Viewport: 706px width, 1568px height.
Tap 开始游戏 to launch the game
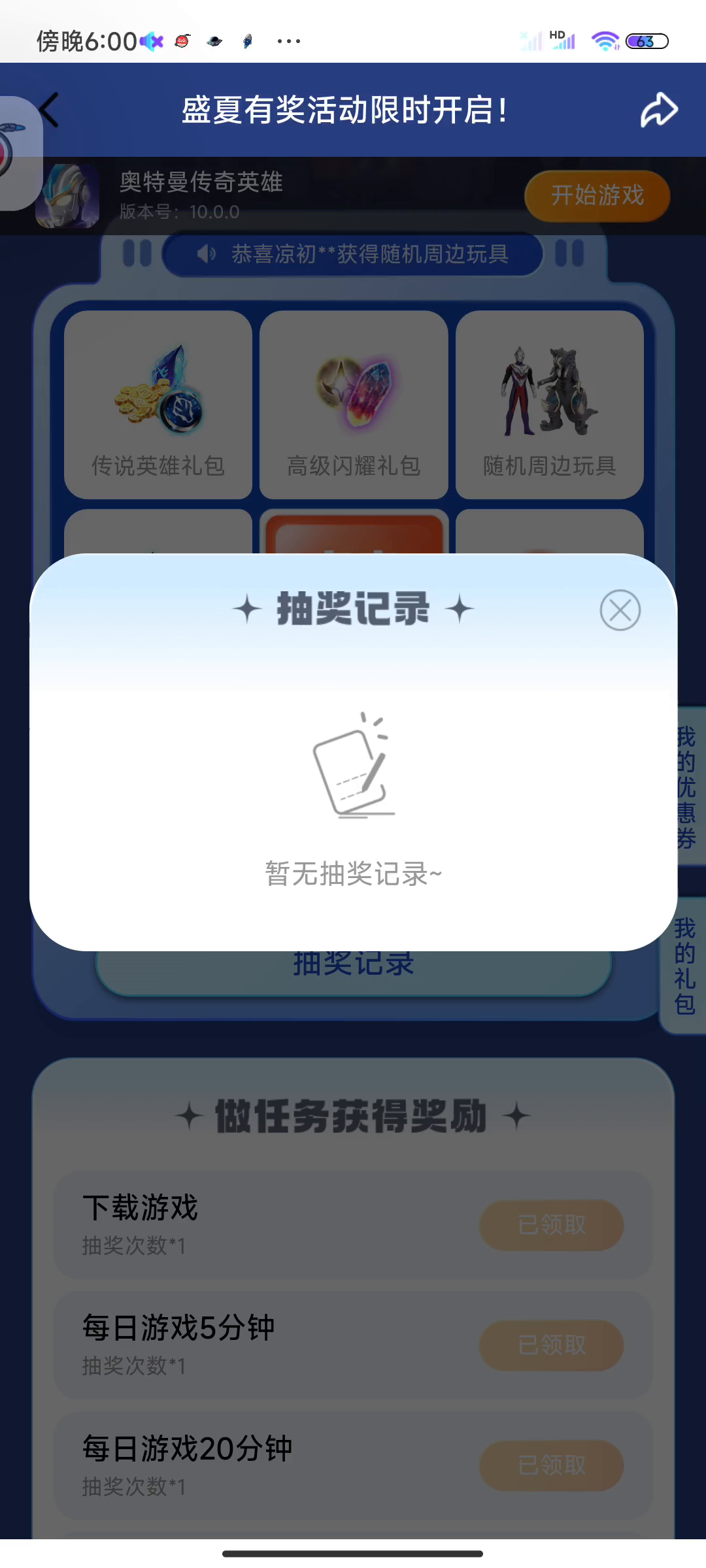coord(597,196)
